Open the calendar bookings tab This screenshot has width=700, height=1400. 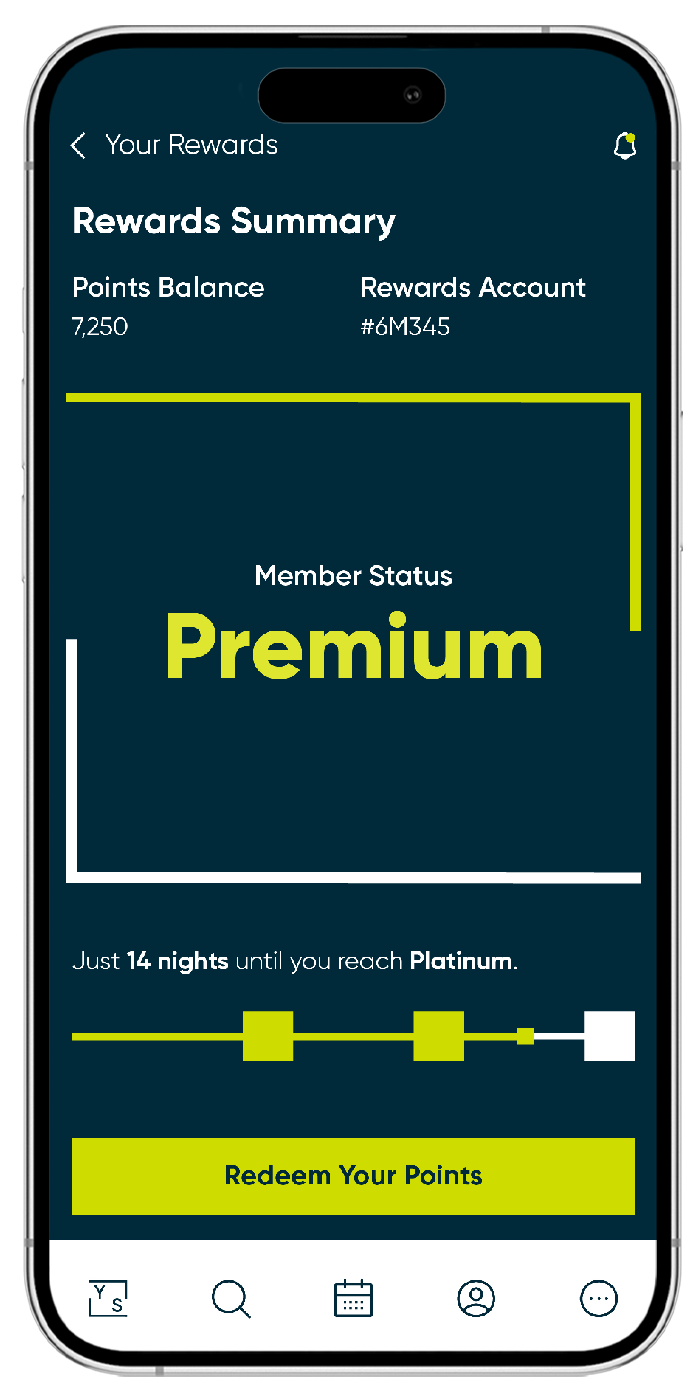[x=353, y=1298]
